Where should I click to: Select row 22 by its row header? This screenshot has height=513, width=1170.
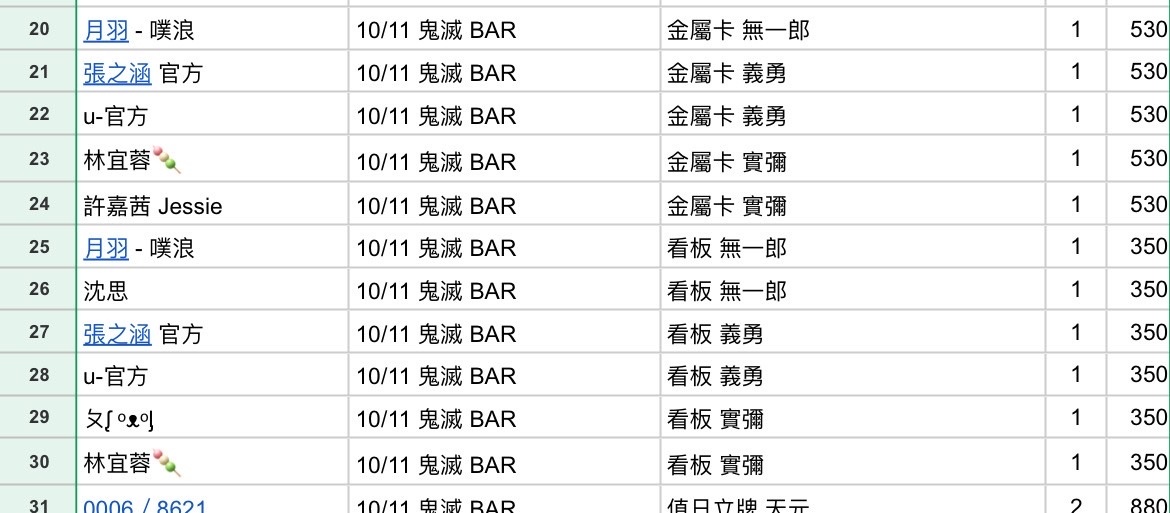(x=39, y=115)
